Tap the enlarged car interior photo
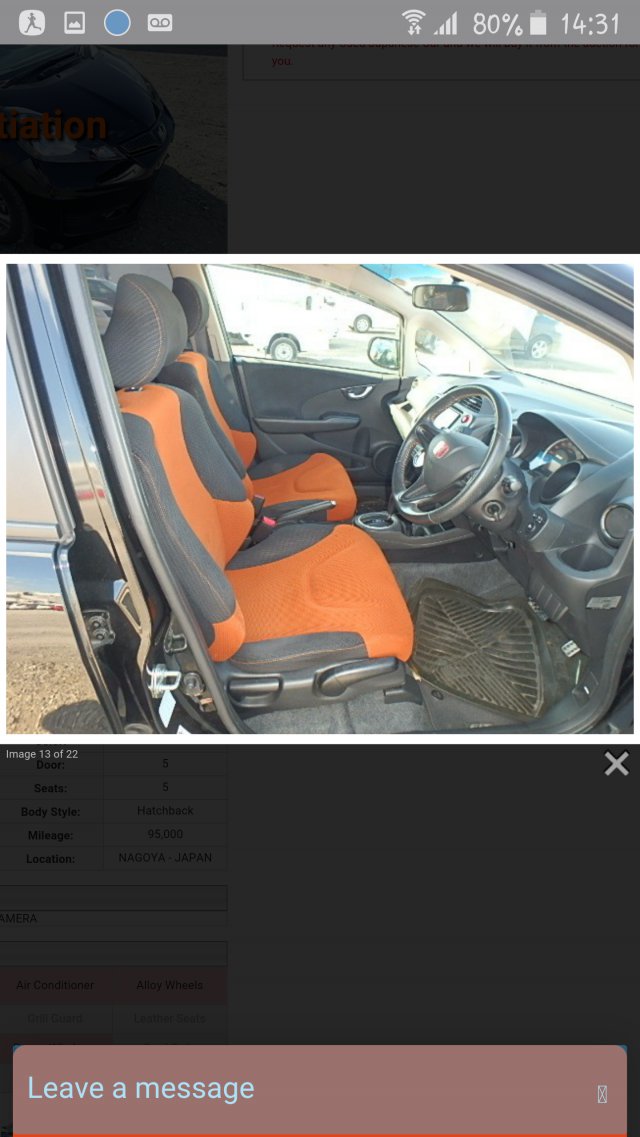The image size is (640, 1137). click(320, 499)
